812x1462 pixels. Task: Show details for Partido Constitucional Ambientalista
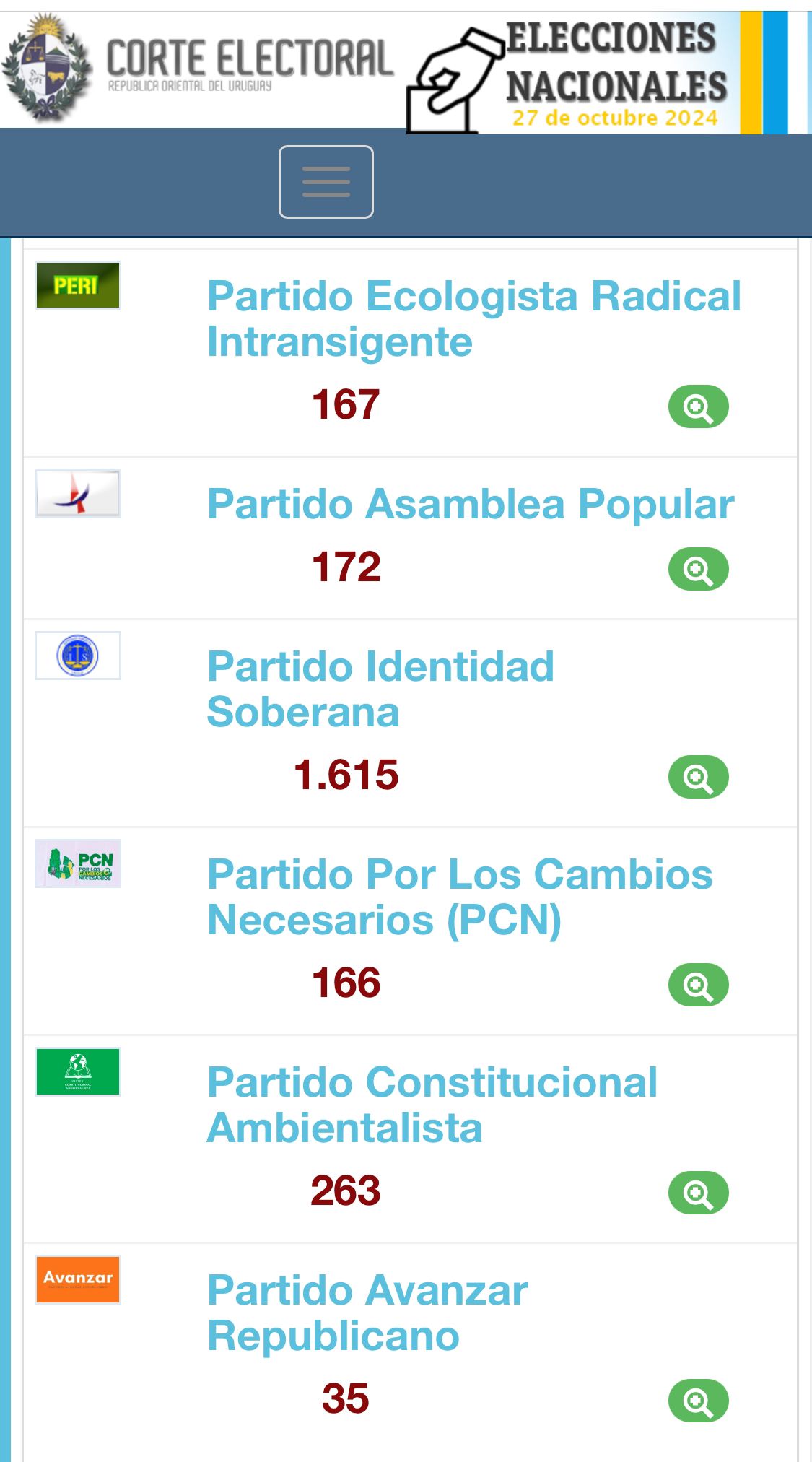click(698, 1193)
